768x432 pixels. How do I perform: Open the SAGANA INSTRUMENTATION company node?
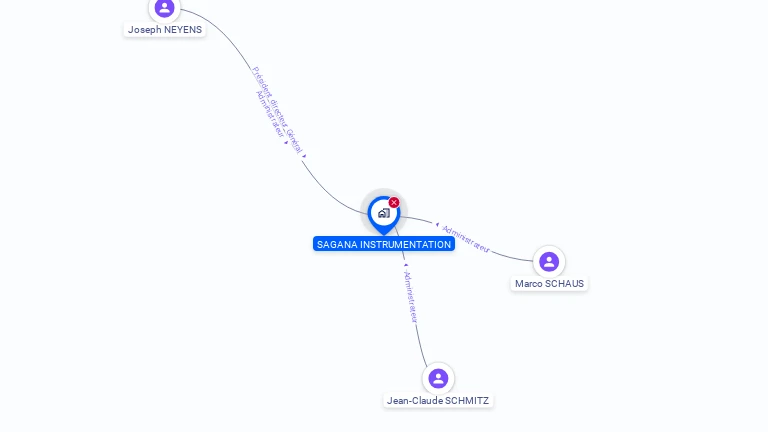tap(383, 213)
